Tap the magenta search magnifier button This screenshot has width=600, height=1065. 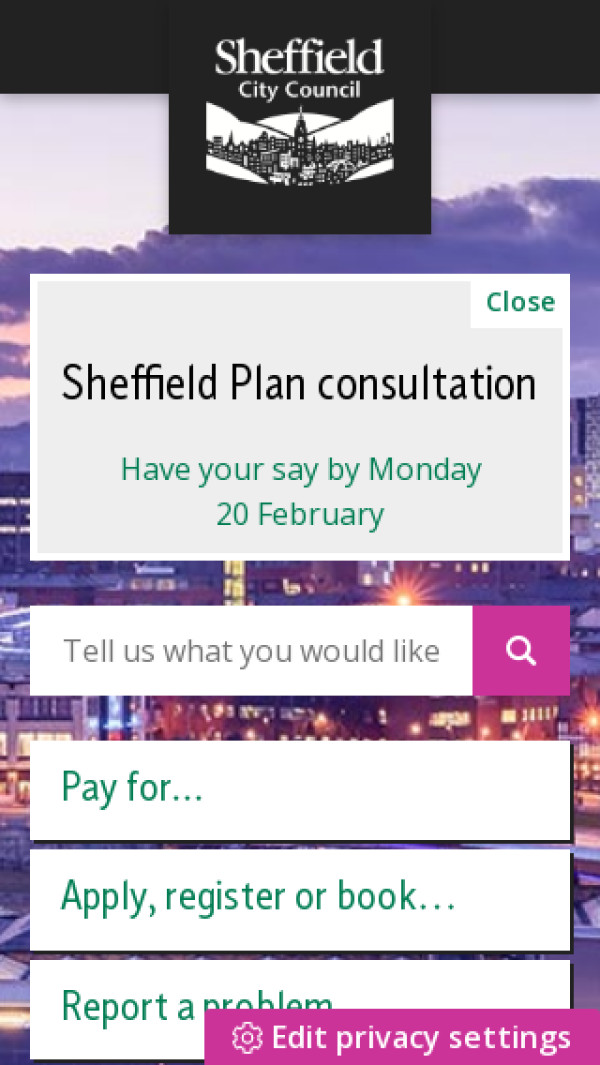coord(521,651)
